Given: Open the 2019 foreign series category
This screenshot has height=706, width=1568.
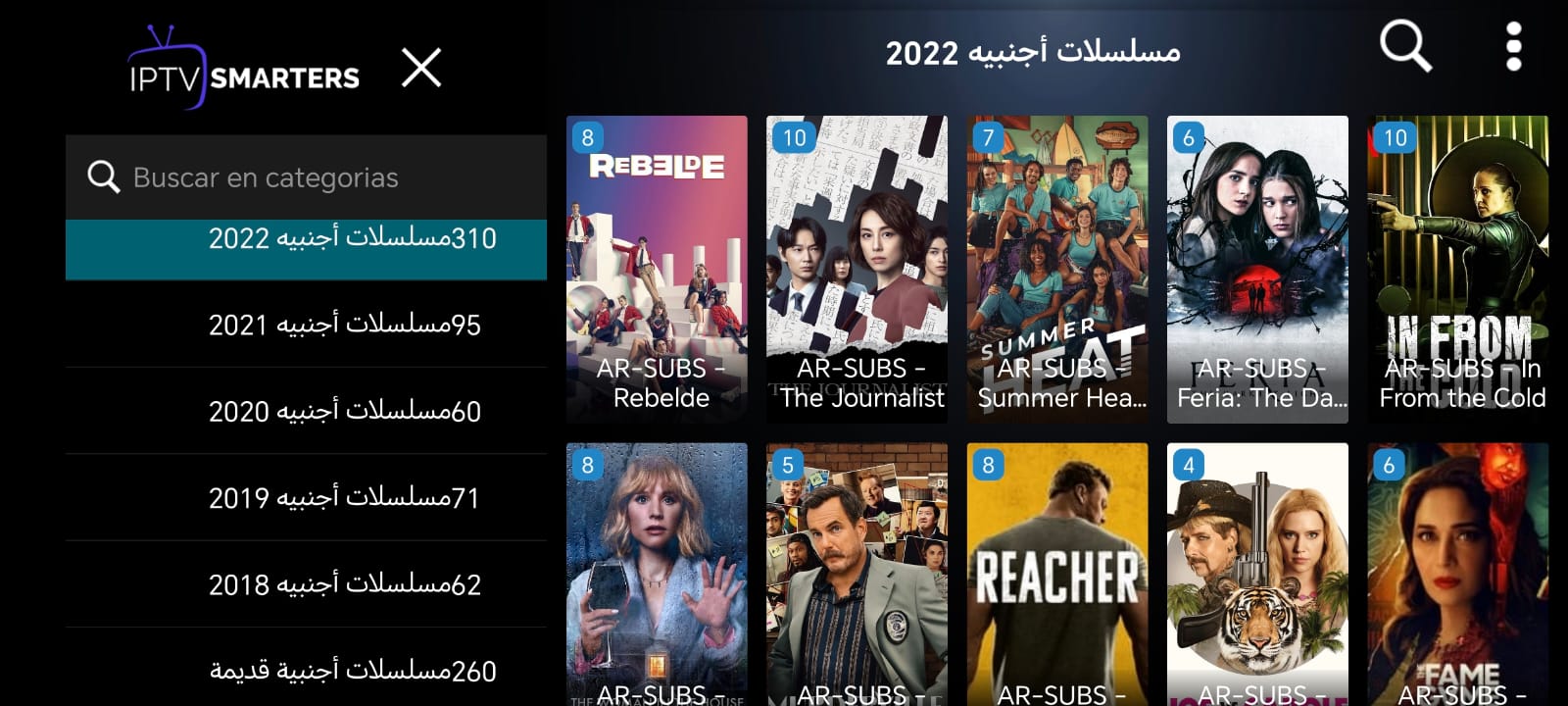Looking at the screenshot, I should tap(306, 497).
